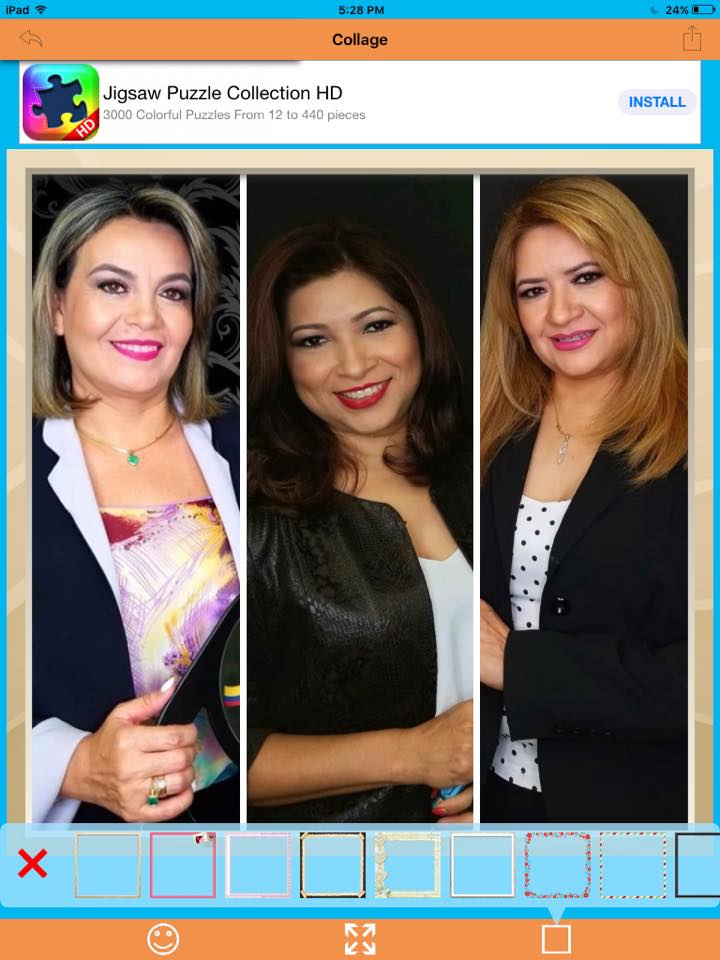Toggle the square frame tool
The width and height of the screenshot is (720, 960).
point(556,939)
